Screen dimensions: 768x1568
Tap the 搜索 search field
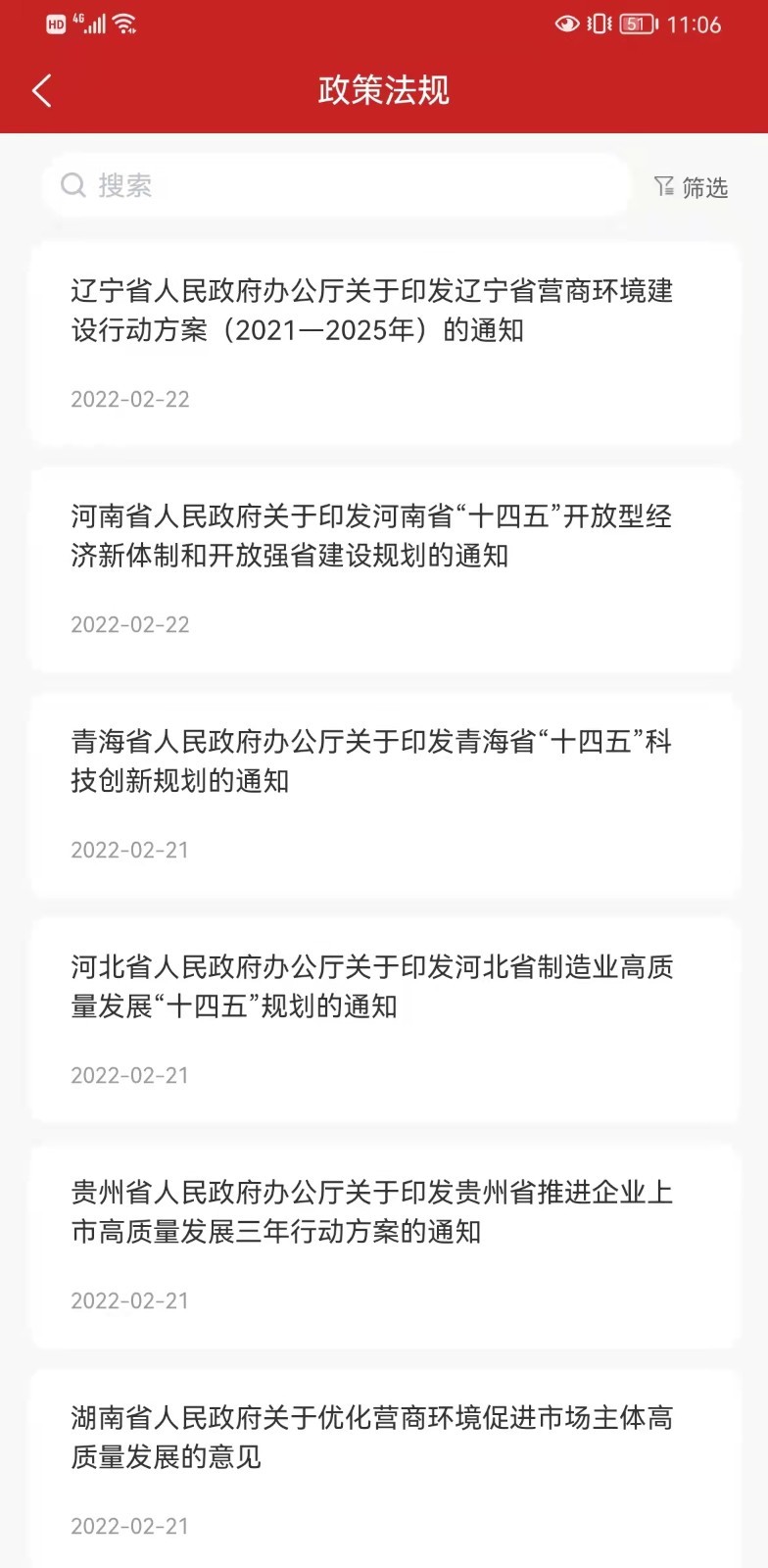(335, 185)
